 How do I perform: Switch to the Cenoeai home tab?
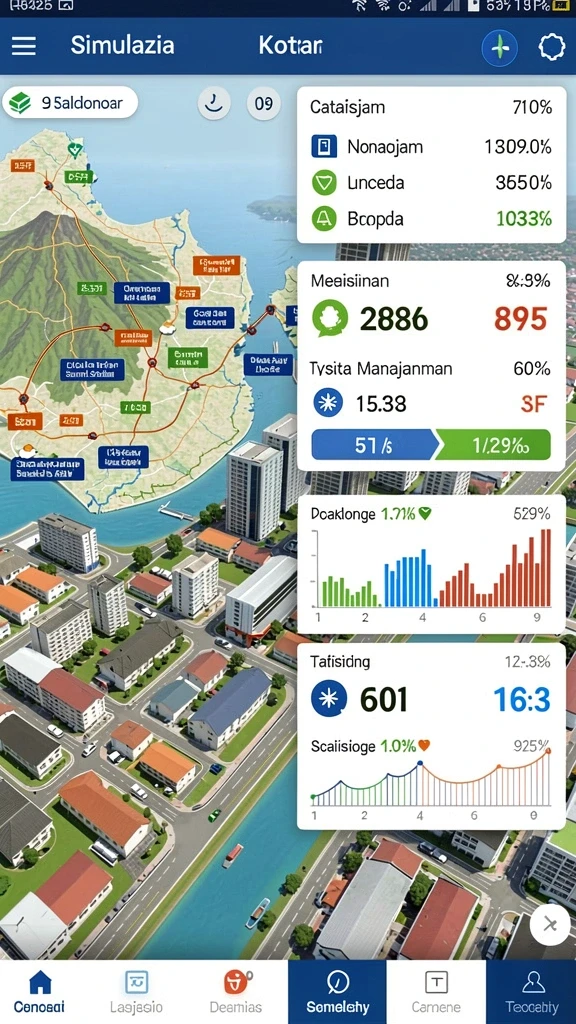[x=40, y=992]
